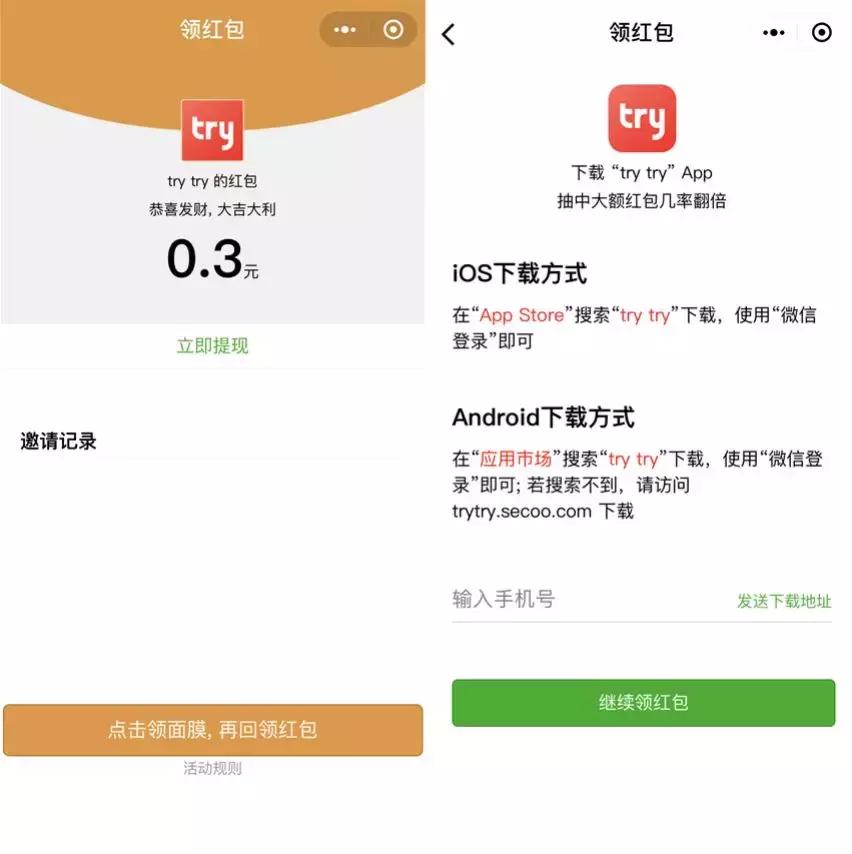Tap the red envelope header title 领红包

pos(211,29)
